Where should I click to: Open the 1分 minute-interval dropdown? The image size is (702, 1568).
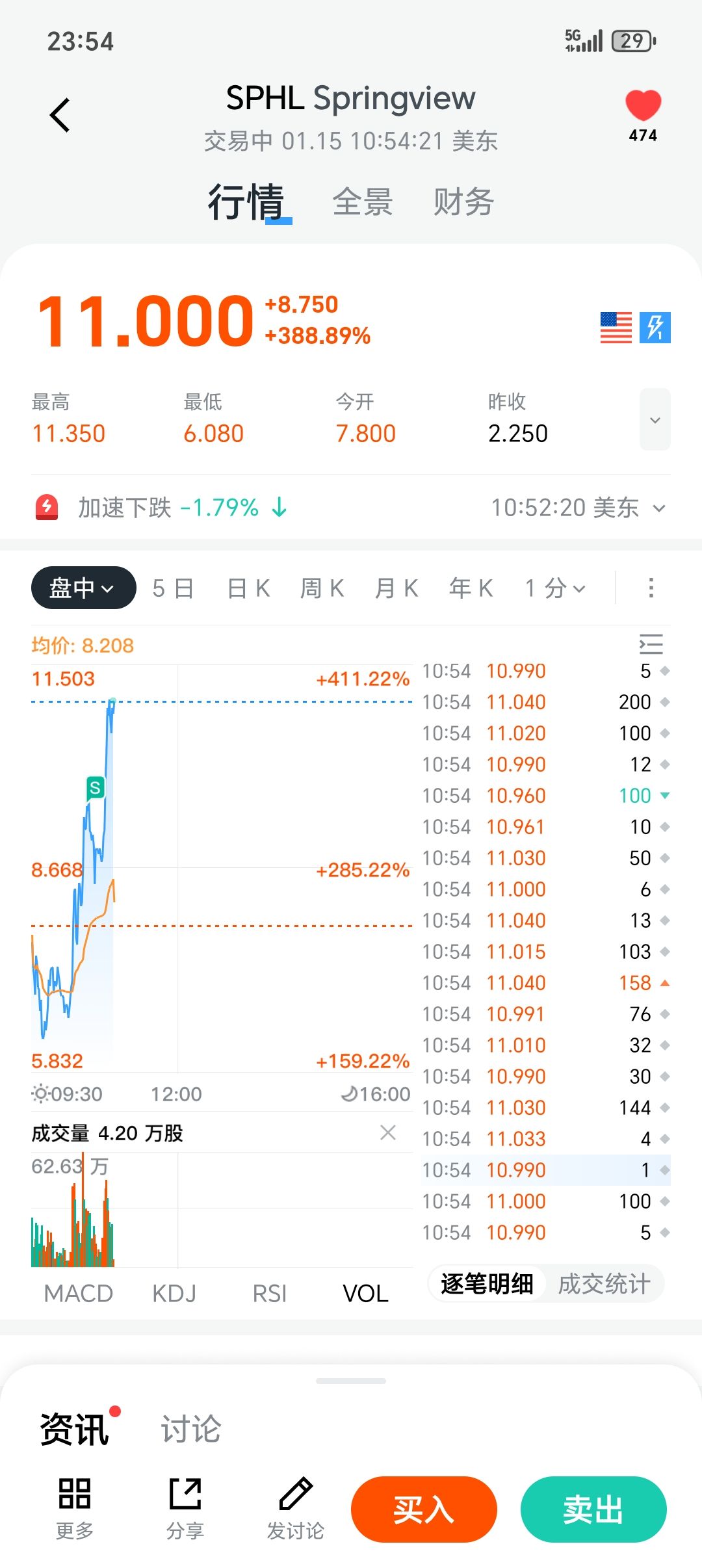pos(555,588)
